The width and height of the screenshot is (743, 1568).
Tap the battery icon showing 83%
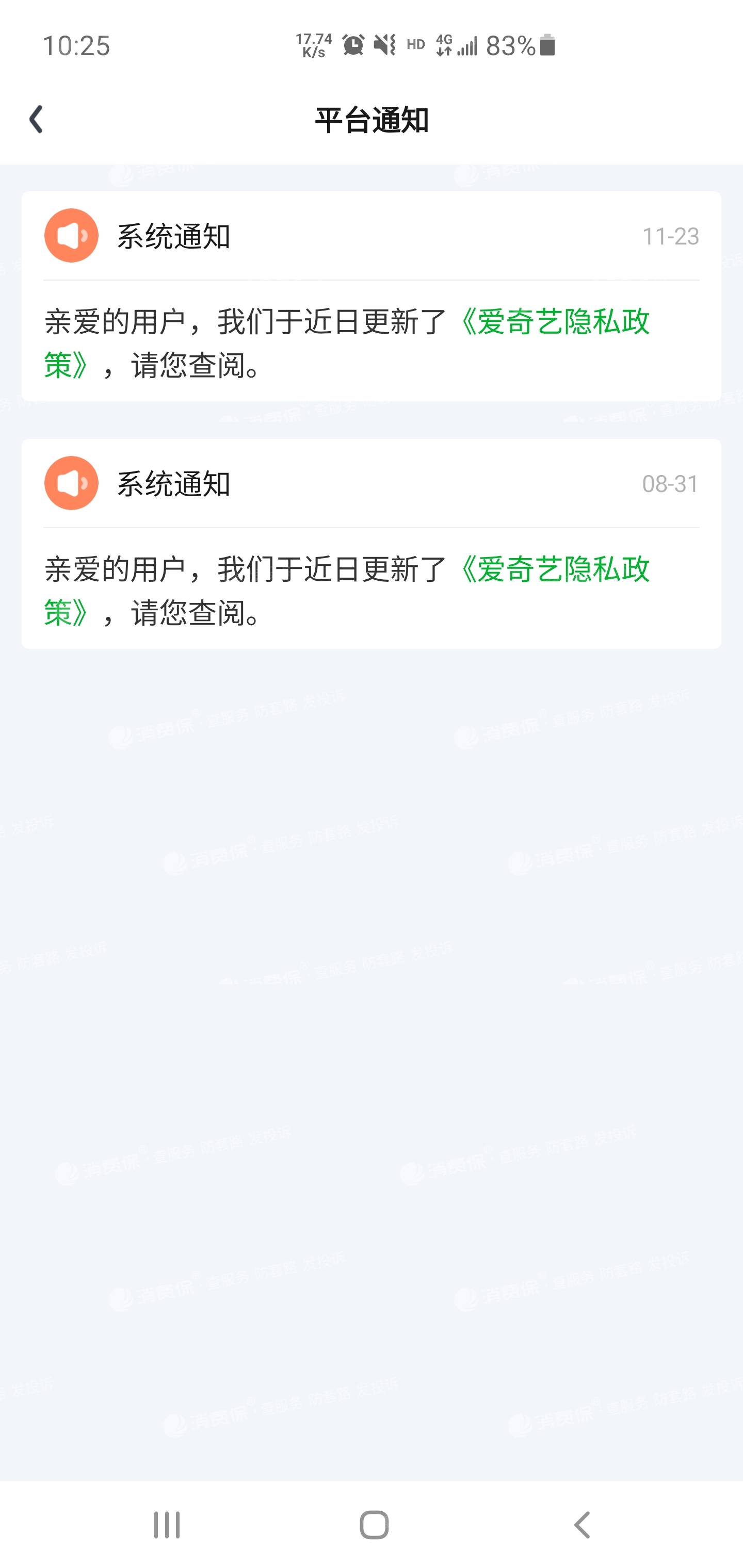tap(547, 44)
